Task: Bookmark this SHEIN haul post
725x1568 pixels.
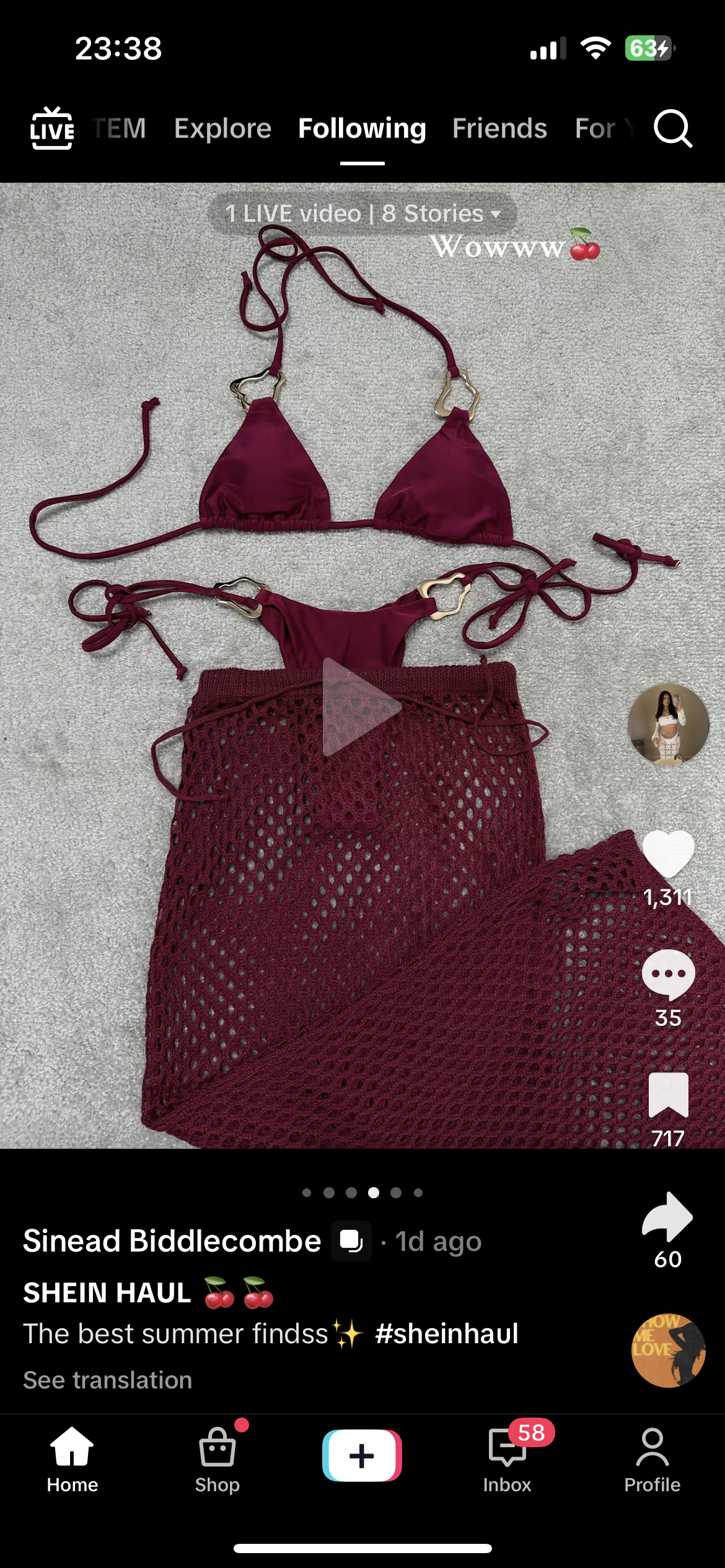Action: pos(668,1095)
